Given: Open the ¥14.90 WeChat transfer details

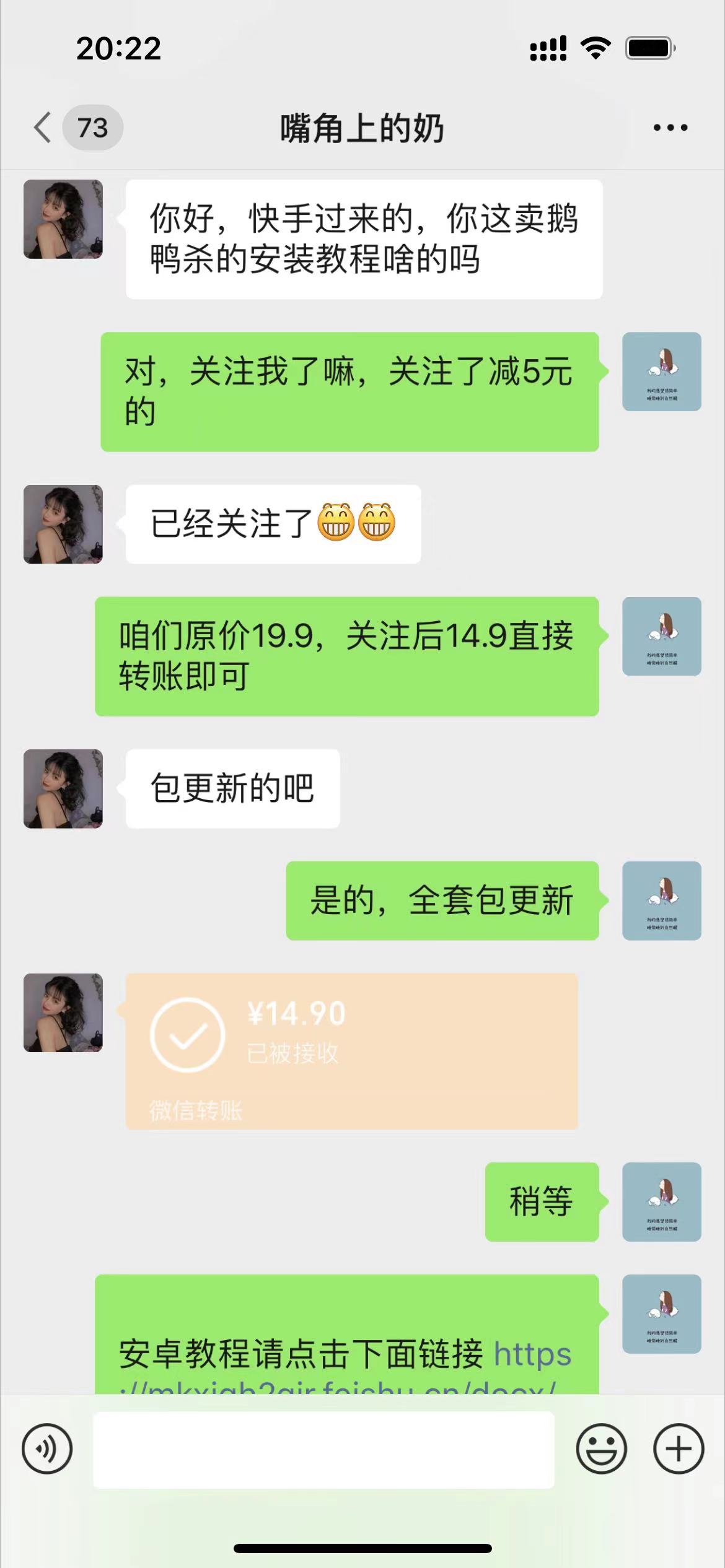Looking at the screenshot, I should click(x=351, y=1051).
